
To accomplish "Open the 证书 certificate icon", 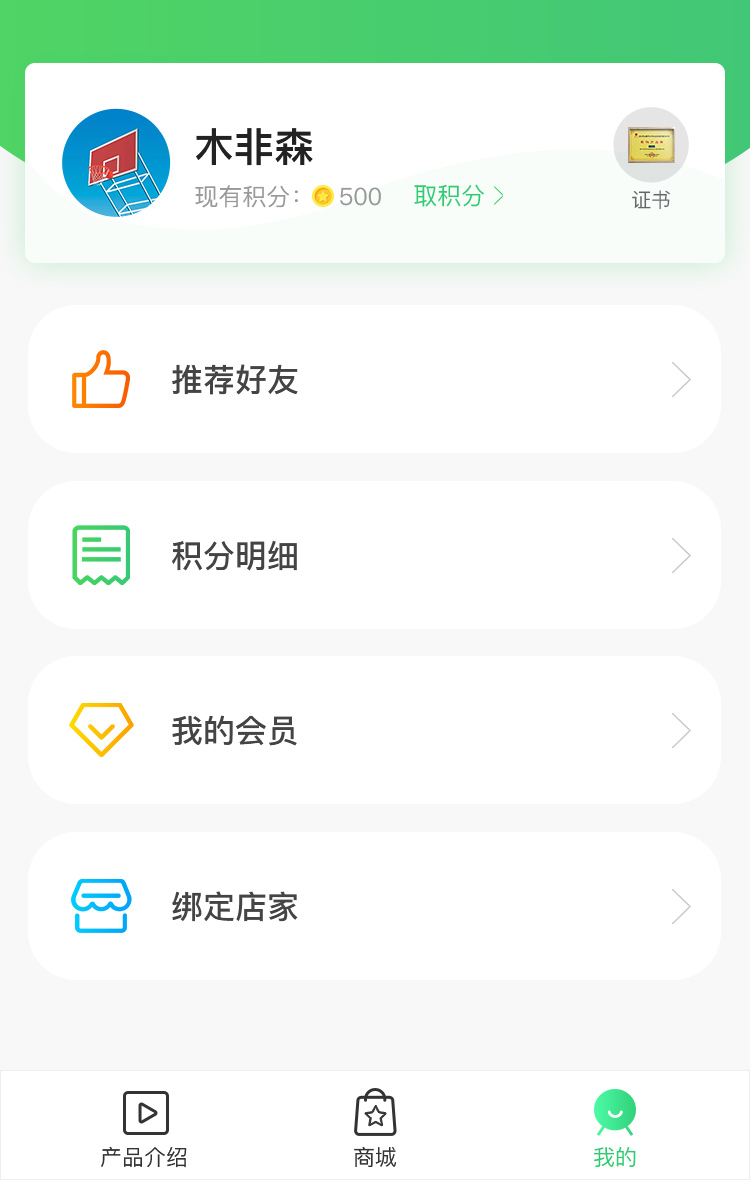I will click(x=651, y=146).
